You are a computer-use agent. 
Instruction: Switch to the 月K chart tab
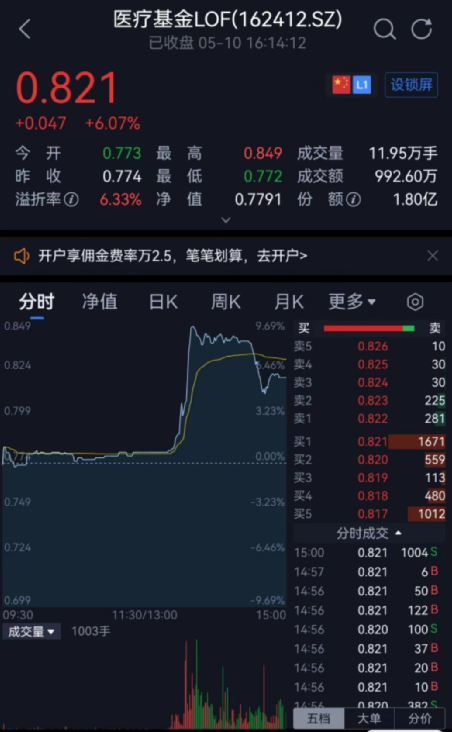(289, 302)
